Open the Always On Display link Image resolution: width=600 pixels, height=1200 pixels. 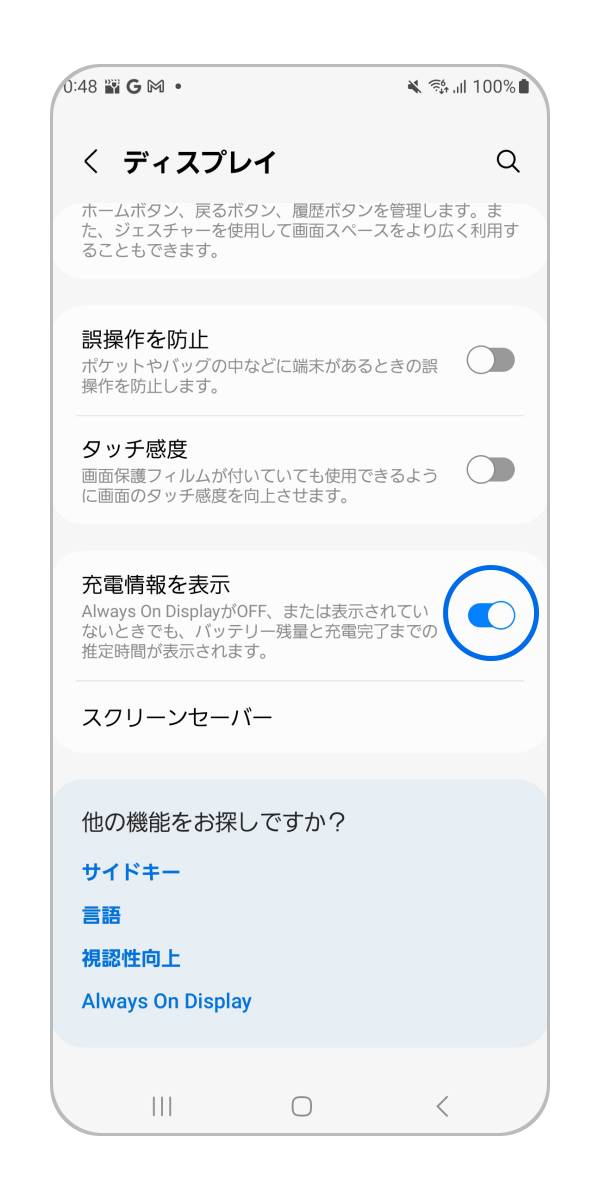(x=166, y=1001)
